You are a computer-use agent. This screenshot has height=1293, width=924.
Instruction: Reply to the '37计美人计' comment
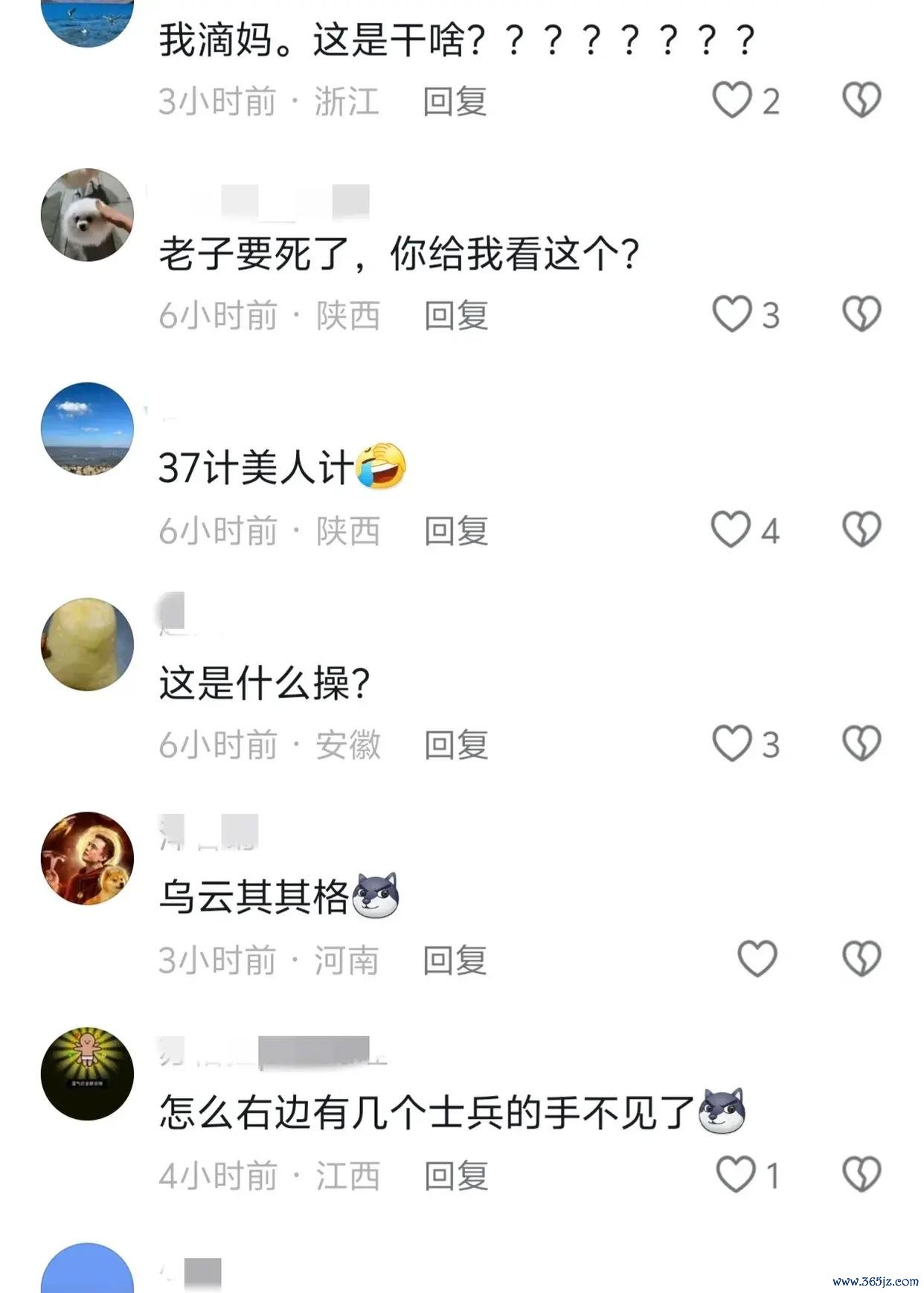pyautogui.click(x=456, y=530)
